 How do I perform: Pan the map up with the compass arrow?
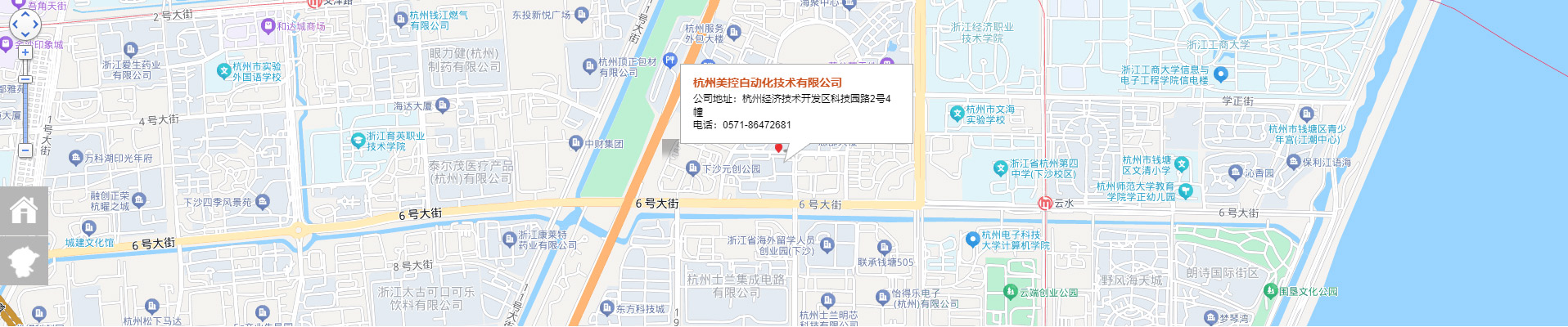point(25,14)
